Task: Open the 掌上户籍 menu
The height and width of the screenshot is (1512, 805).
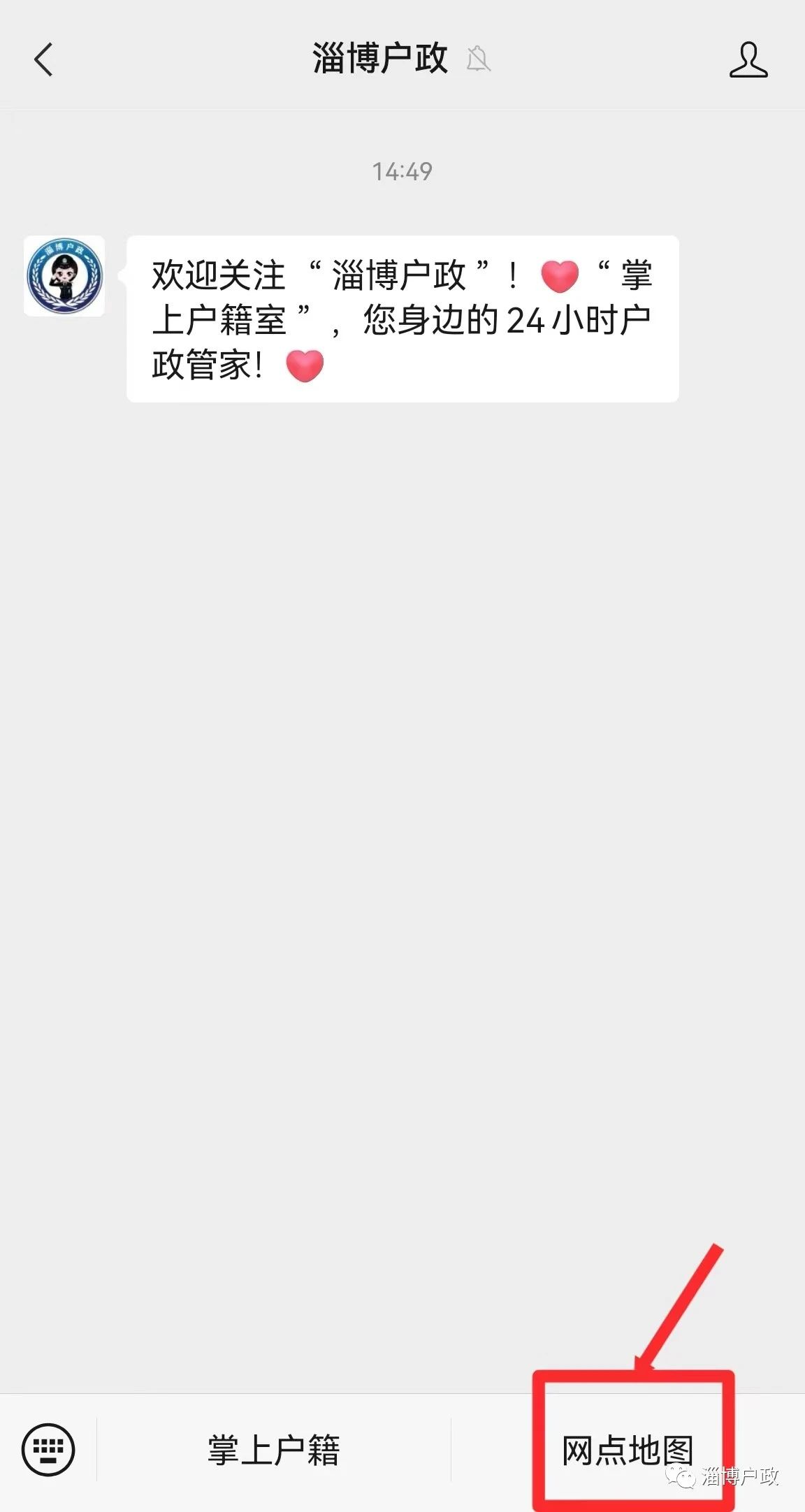Action: [273, 1450]
